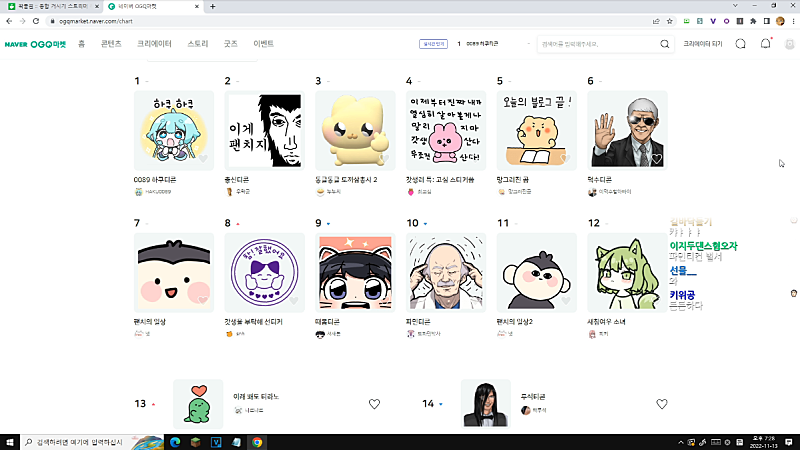Screen dimensions: 800x450
Task: Open rank 8 purple ribbon circle sticker
Action: point(264,274)
